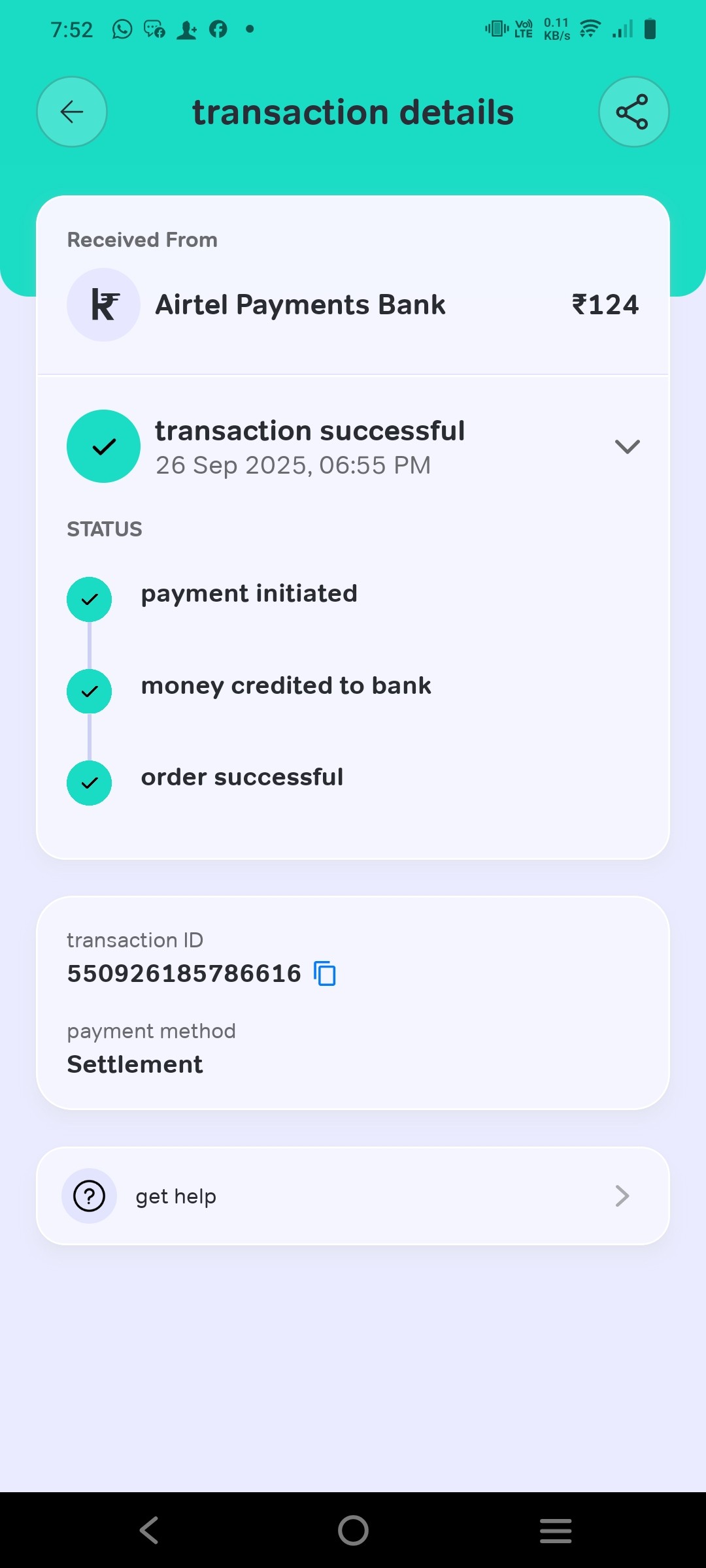
Task: Copy the transaction ID
Action: 325,973
